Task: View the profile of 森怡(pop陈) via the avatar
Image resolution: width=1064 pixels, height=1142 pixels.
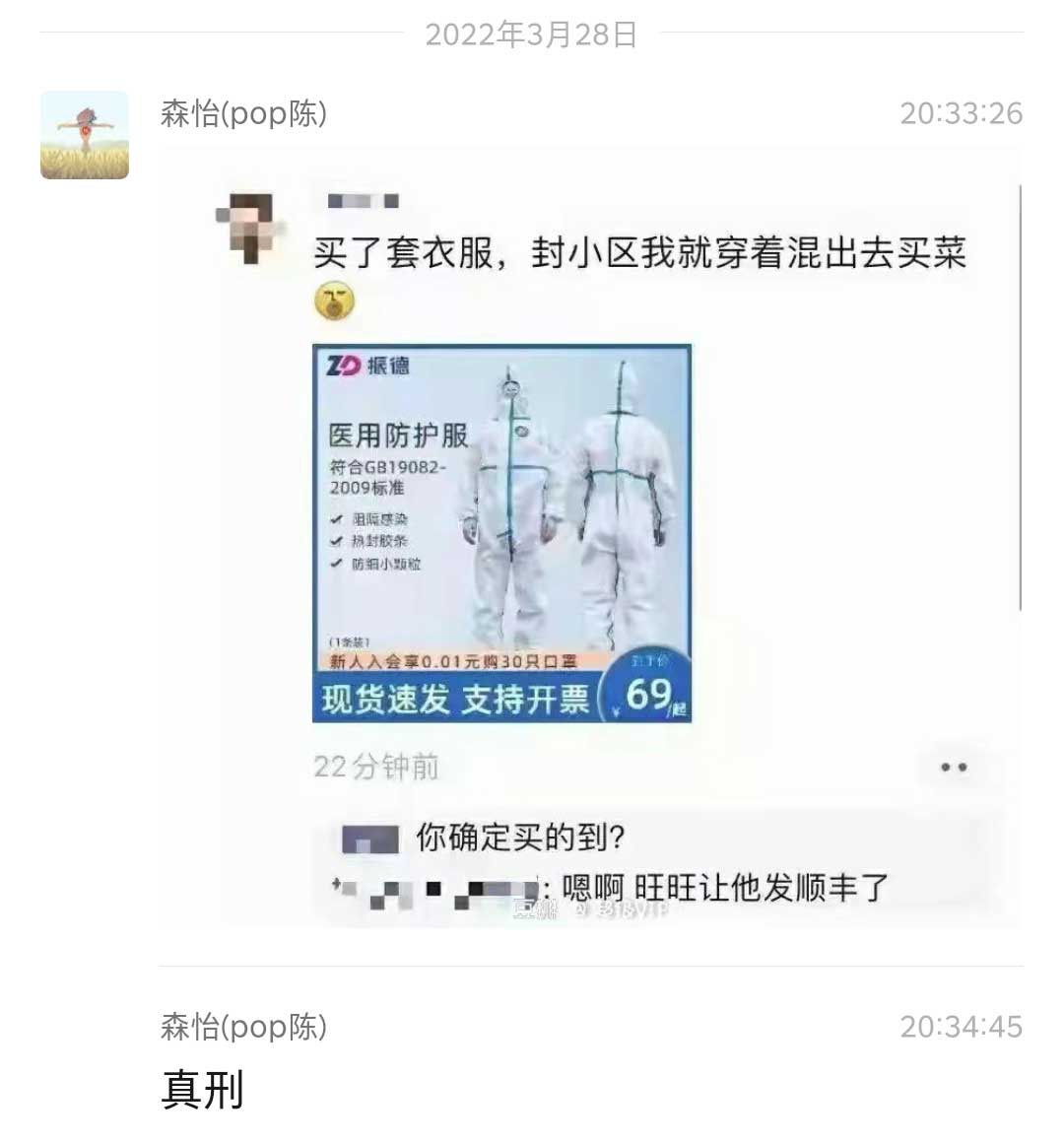Action: coord(85,135)
